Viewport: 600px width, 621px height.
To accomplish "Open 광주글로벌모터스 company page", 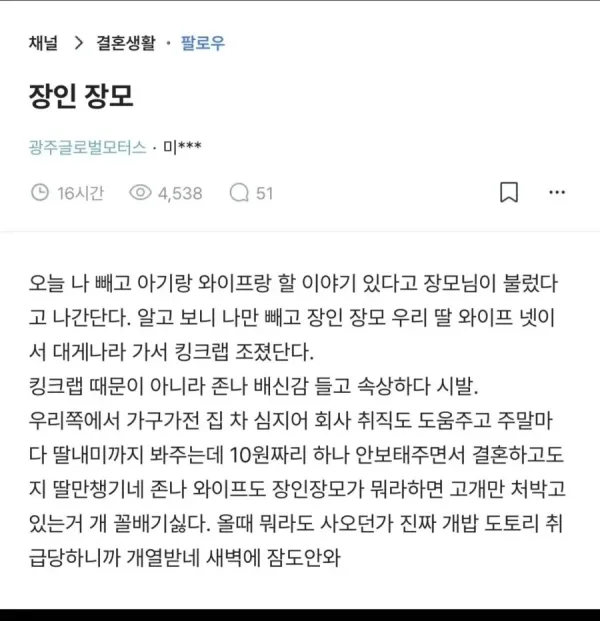I will click(x=88, y=147).
